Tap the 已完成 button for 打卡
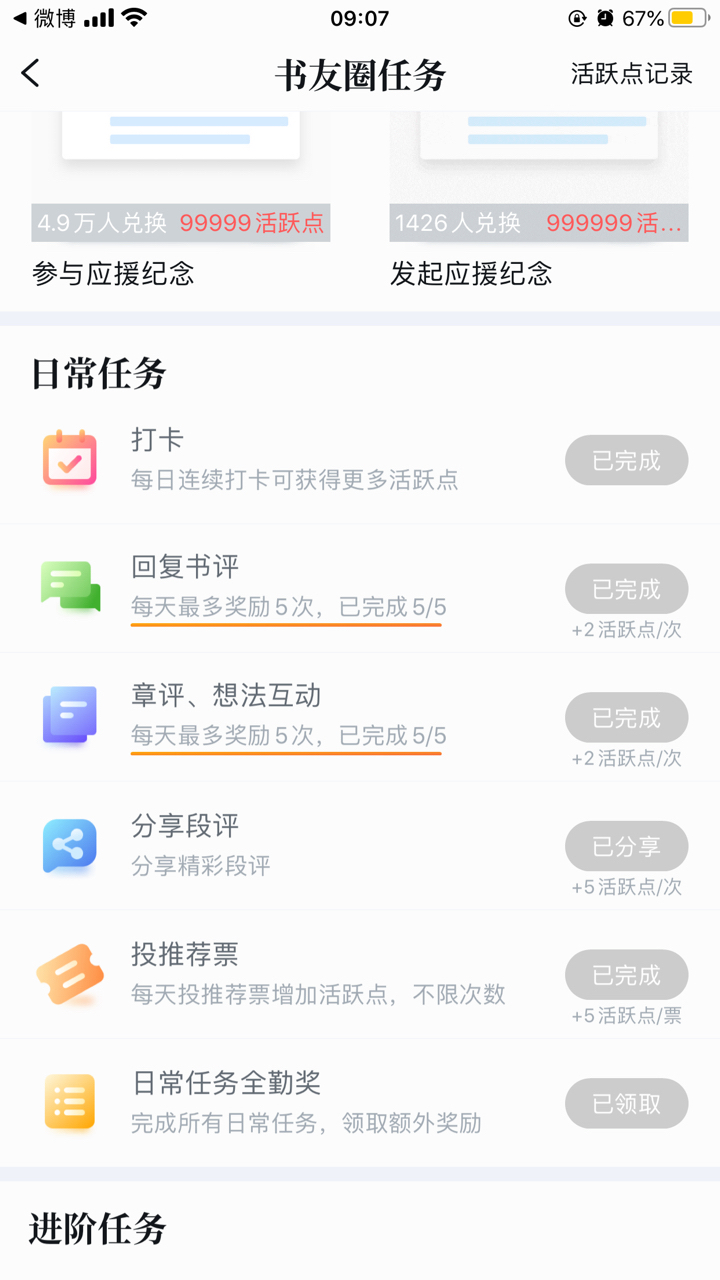 (627, 461)
